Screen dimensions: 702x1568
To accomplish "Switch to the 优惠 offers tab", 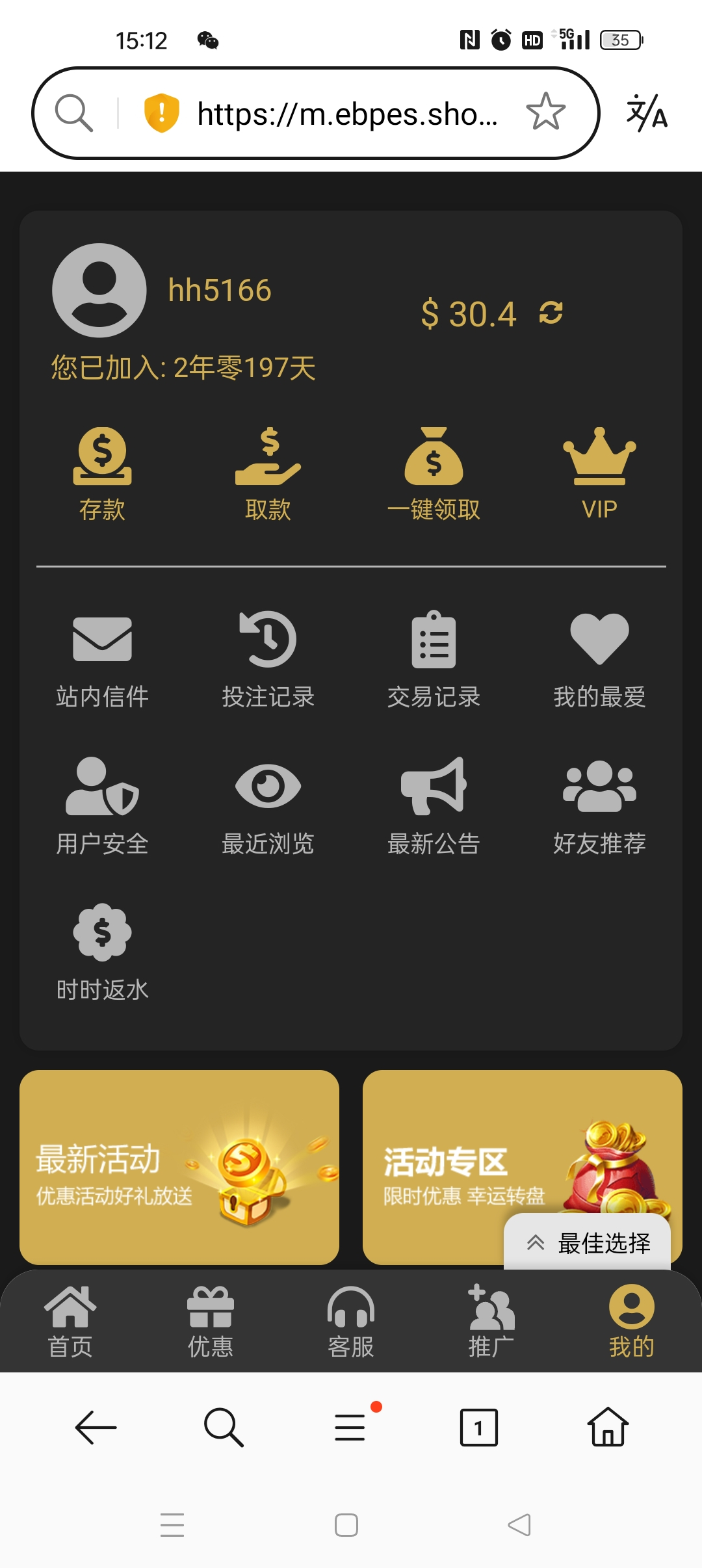I will 210,1322.
